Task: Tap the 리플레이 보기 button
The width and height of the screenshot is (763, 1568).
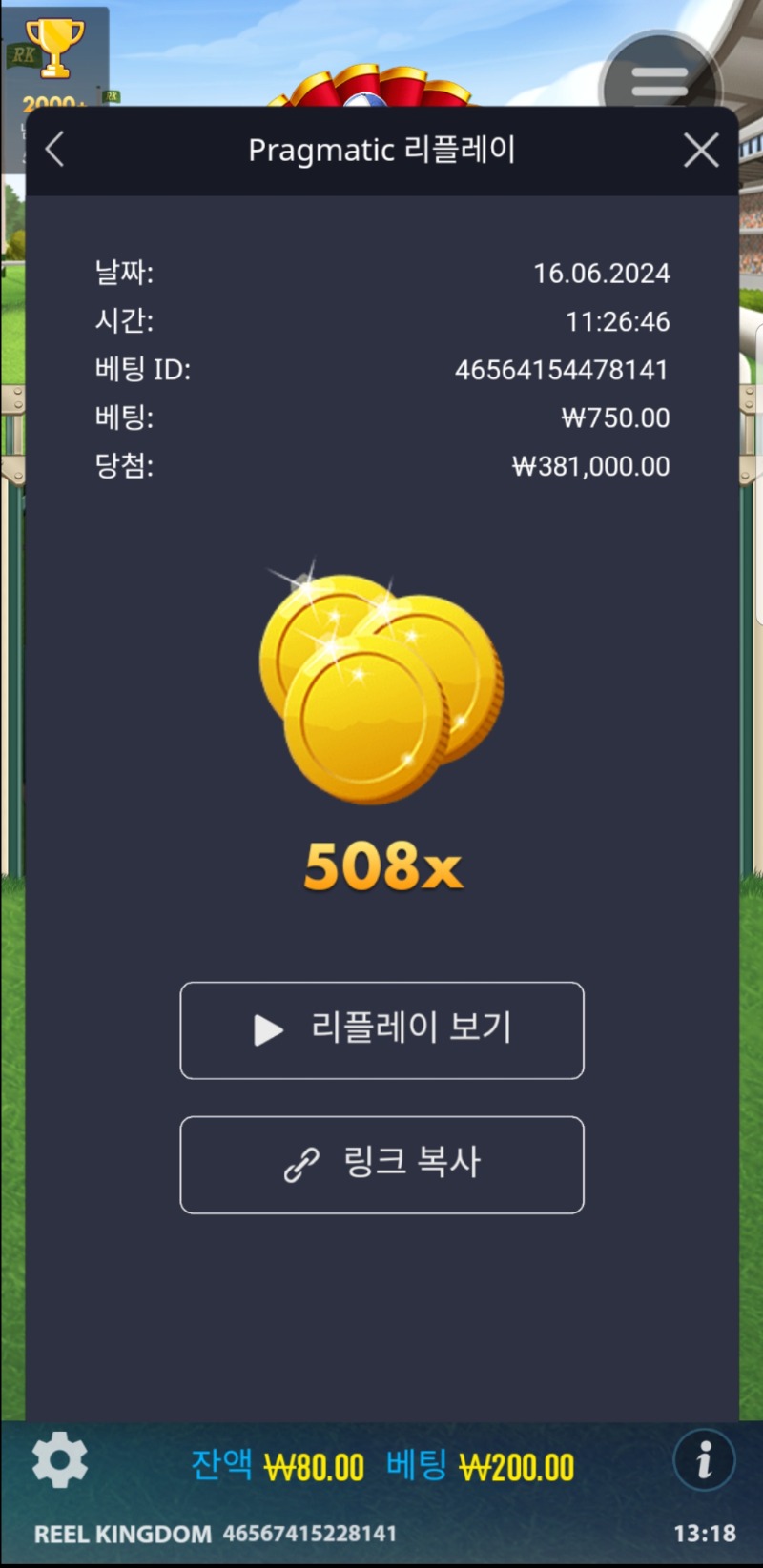Action: (381, 1030)
